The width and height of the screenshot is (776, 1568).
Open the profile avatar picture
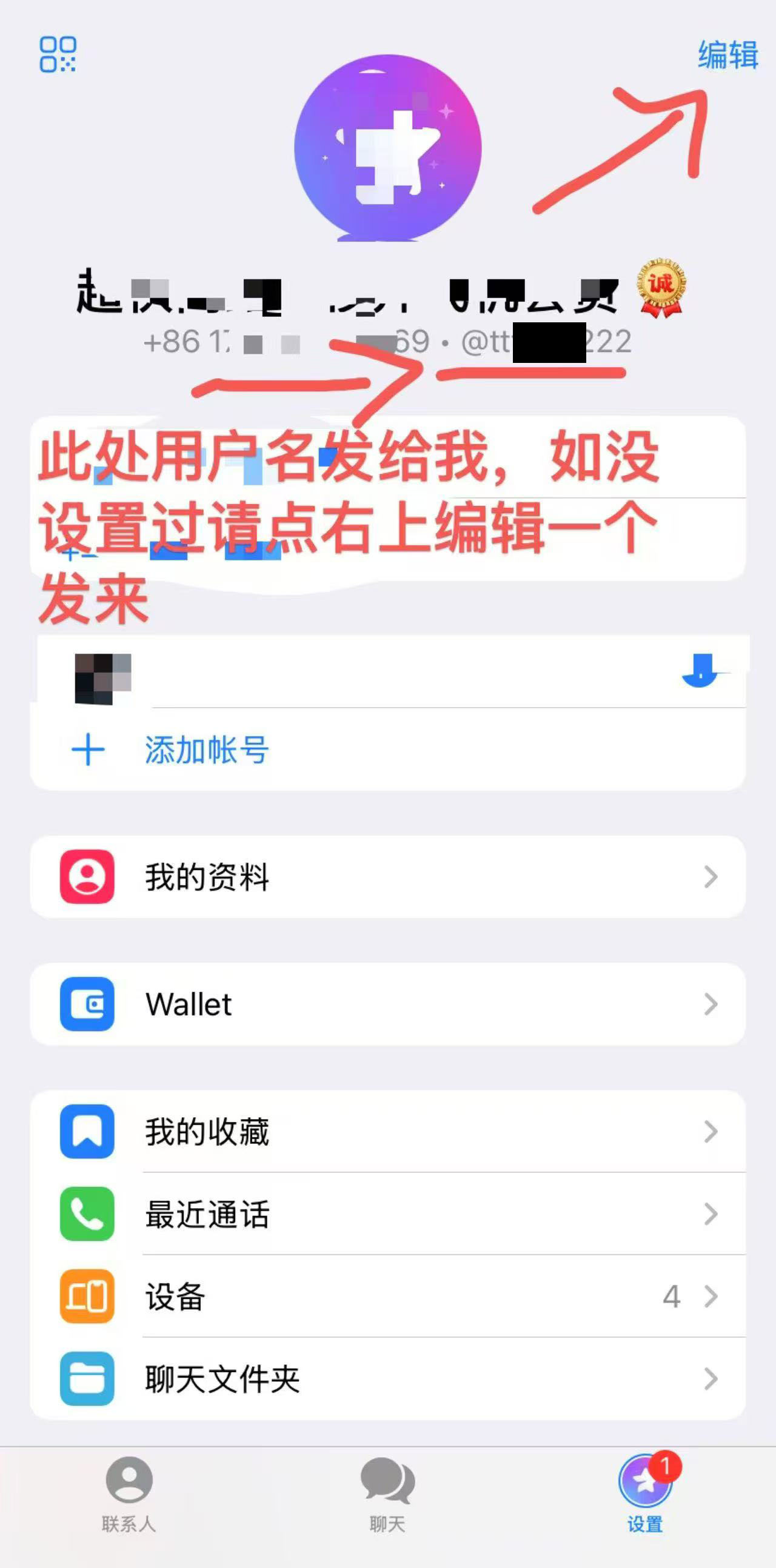tap(388, 148)
